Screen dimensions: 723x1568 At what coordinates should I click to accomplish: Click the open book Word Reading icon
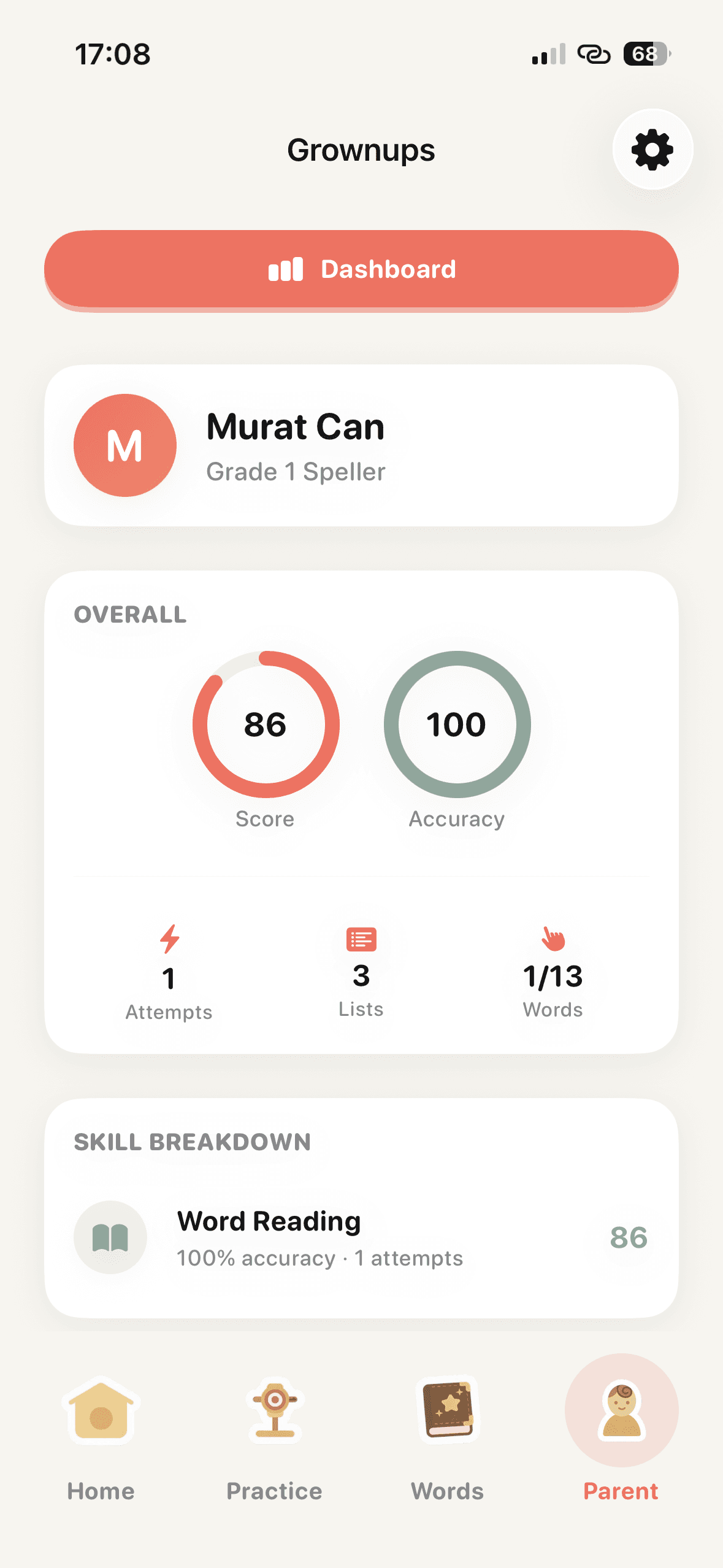click(110, 1237)
